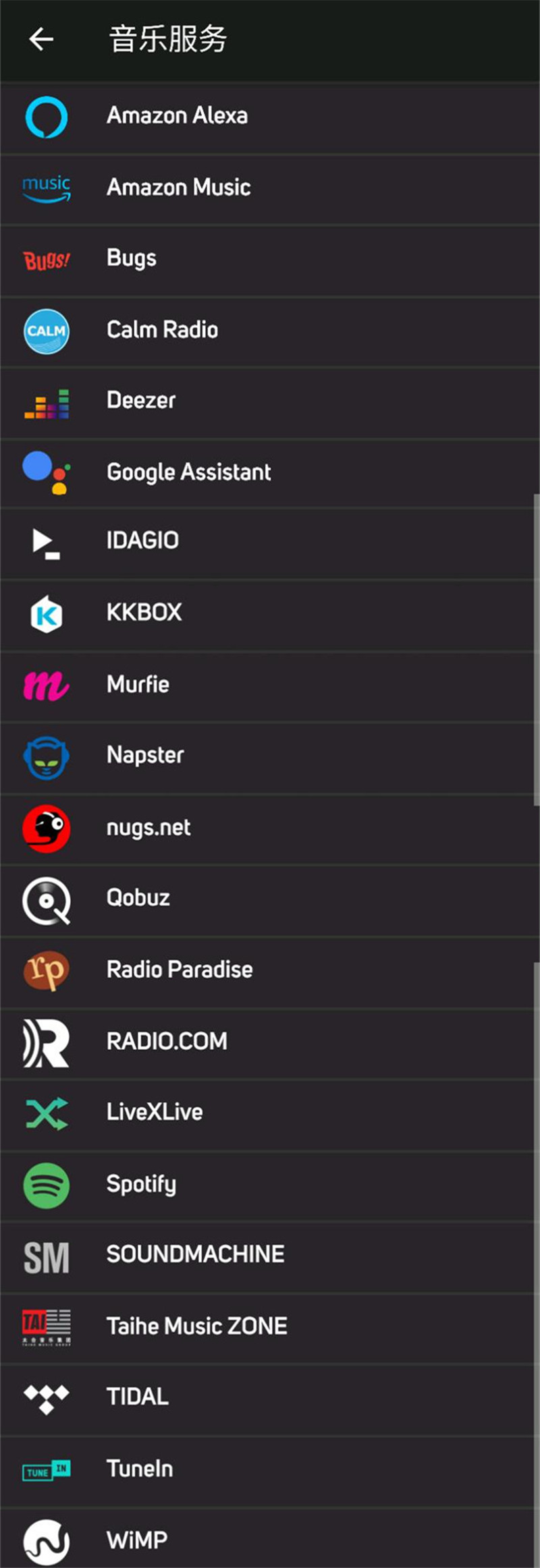540x1568 pixels.
Task: Choose Calm Radio
Action: pos(162,330)
